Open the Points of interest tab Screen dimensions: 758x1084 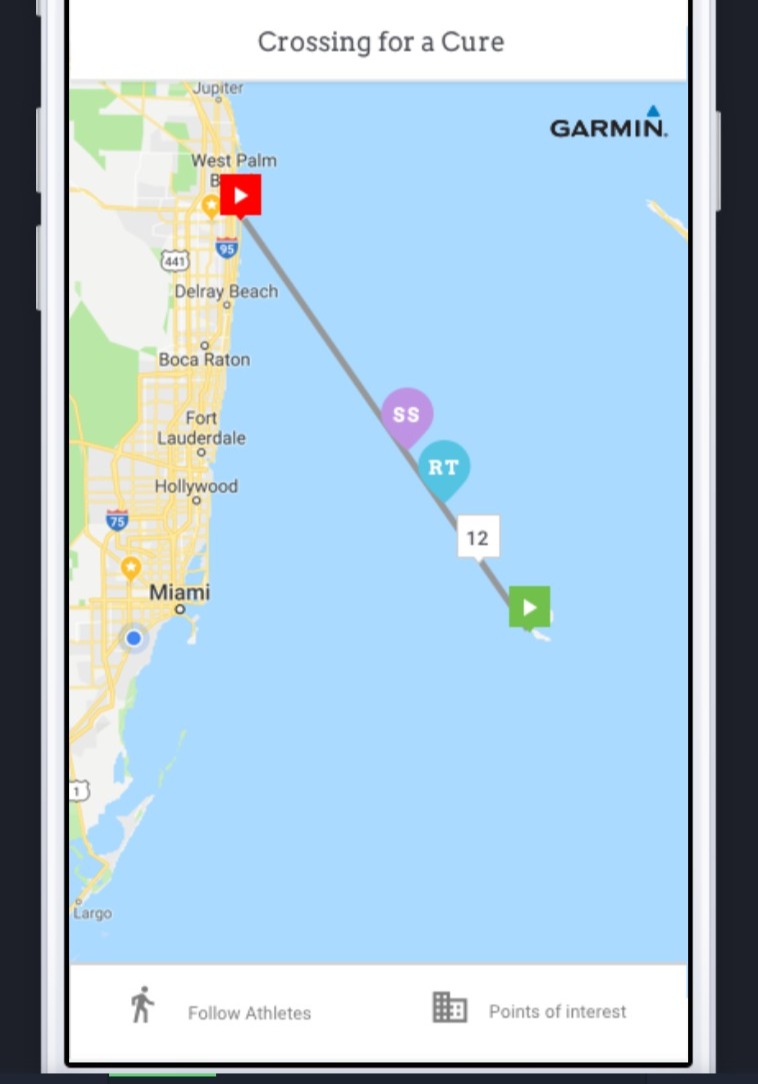[530, 1009]
